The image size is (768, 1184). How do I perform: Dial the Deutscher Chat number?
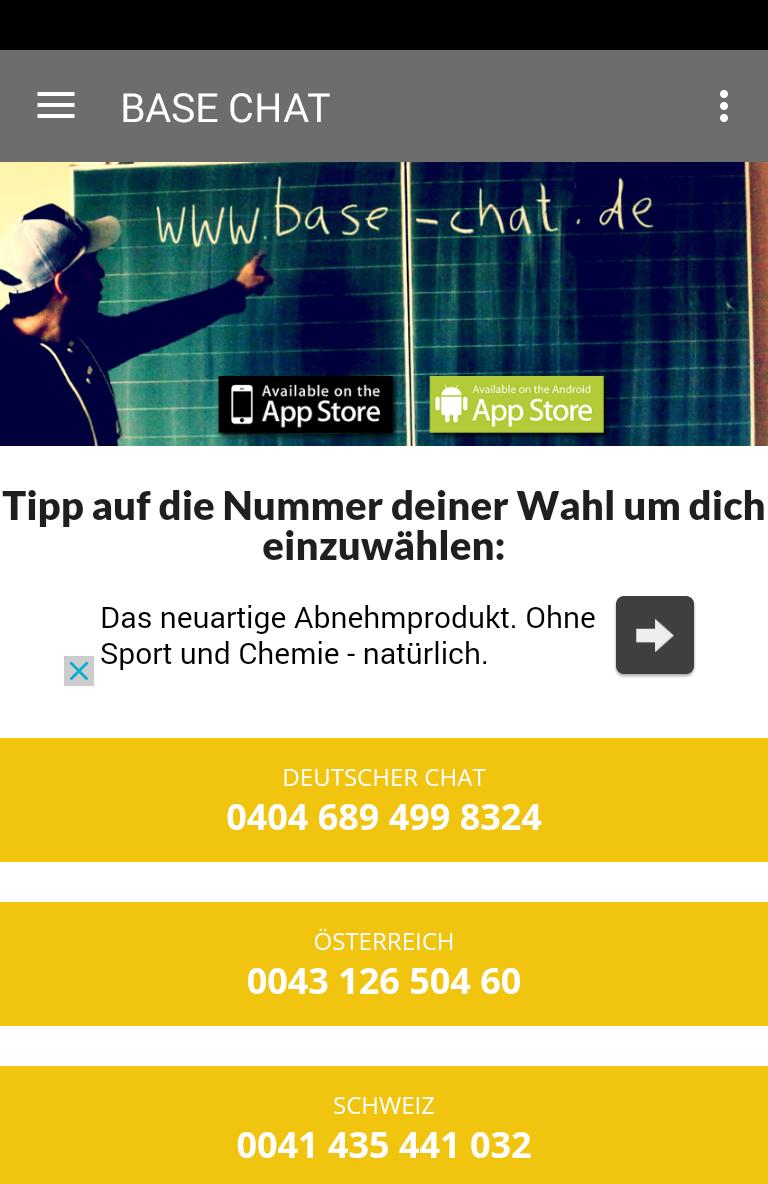[x=384, y=800]
